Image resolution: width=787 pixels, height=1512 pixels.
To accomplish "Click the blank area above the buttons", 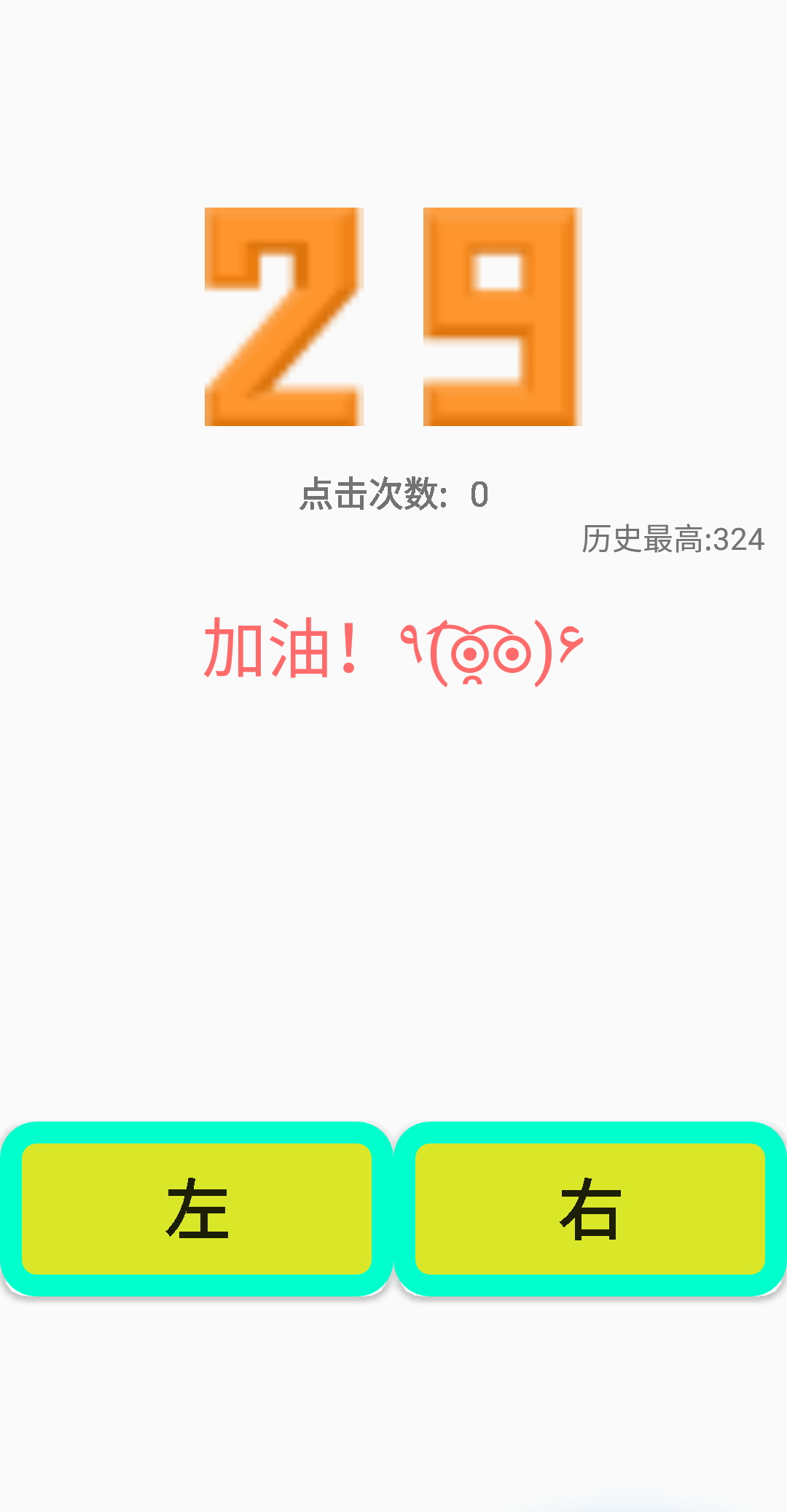I will tap(393, 947).
